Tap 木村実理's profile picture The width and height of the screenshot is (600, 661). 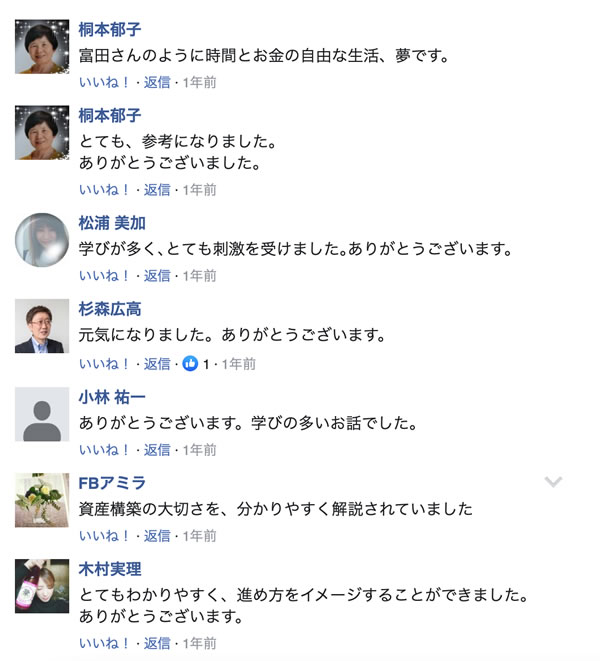click(42, 586)
